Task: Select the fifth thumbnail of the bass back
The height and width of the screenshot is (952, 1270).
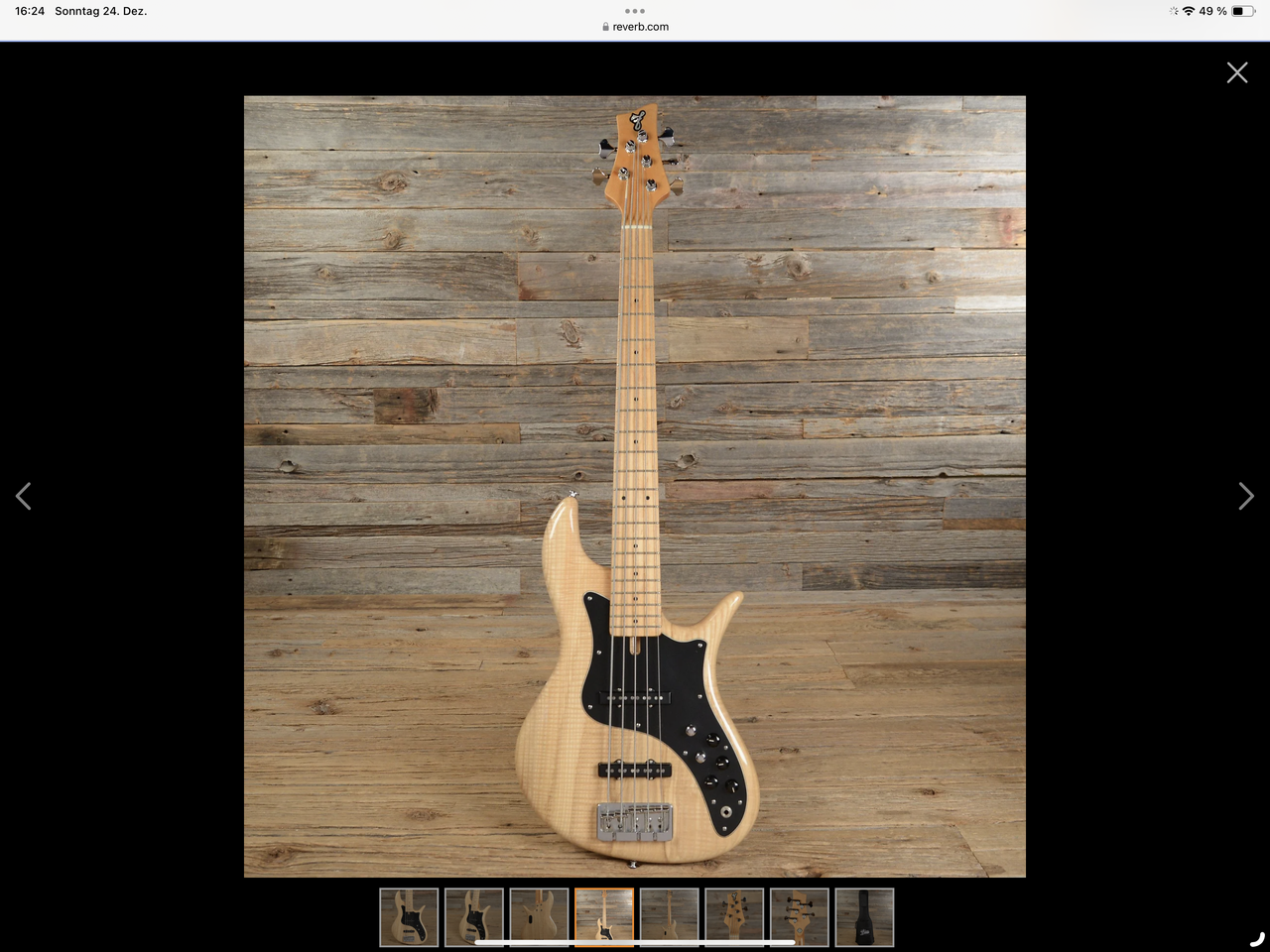Action: point(670,917)
